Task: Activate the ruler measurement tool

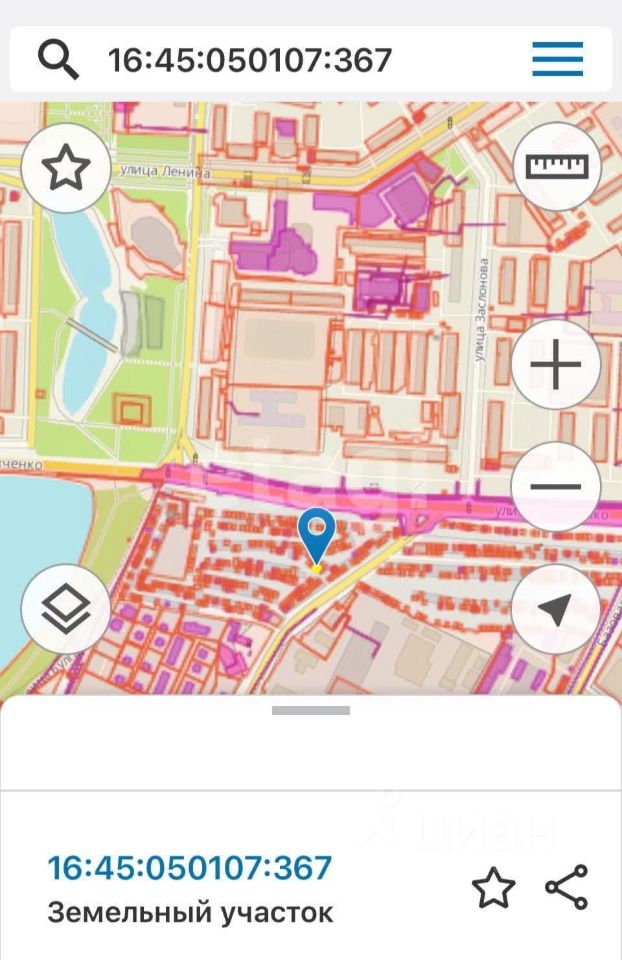Action: [557, 166]
